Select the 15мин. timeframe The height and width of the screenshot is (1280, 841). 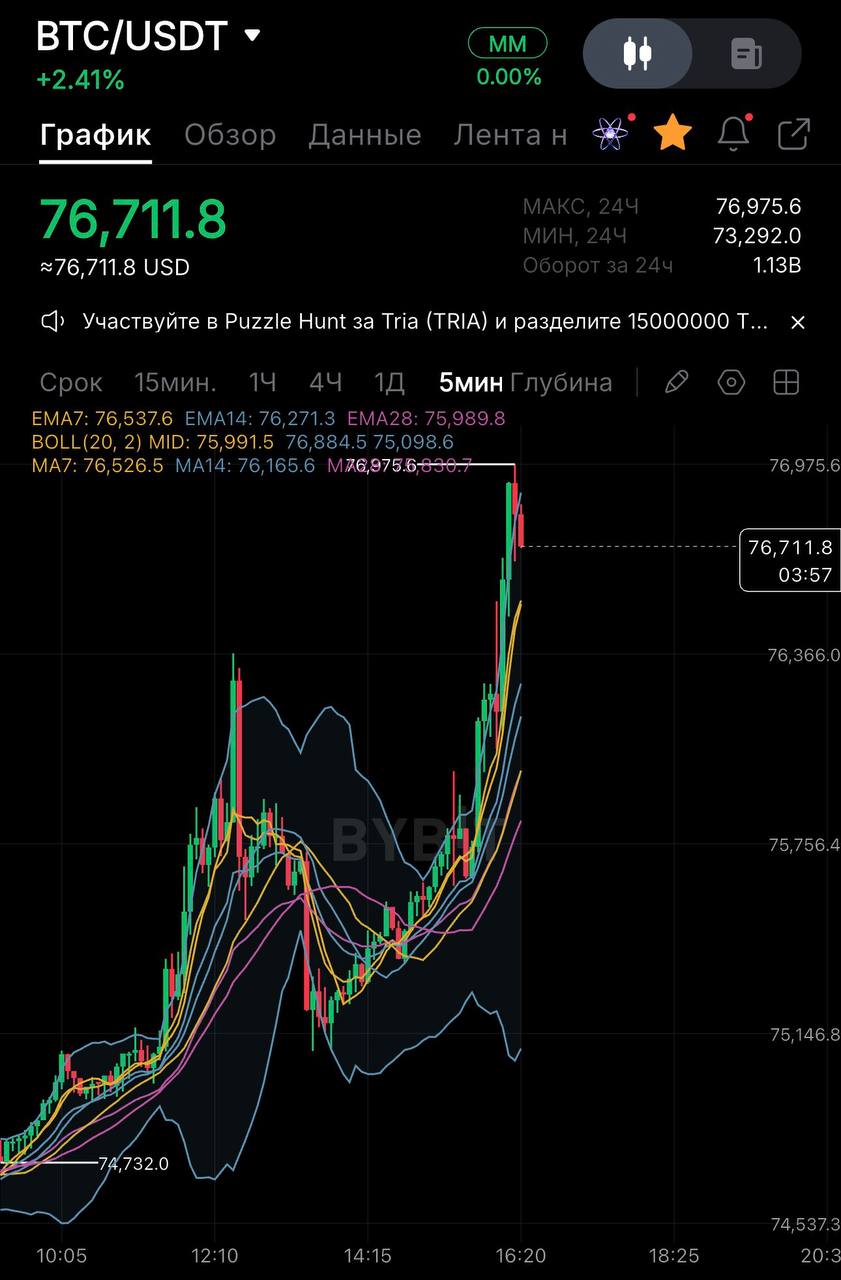174,382
